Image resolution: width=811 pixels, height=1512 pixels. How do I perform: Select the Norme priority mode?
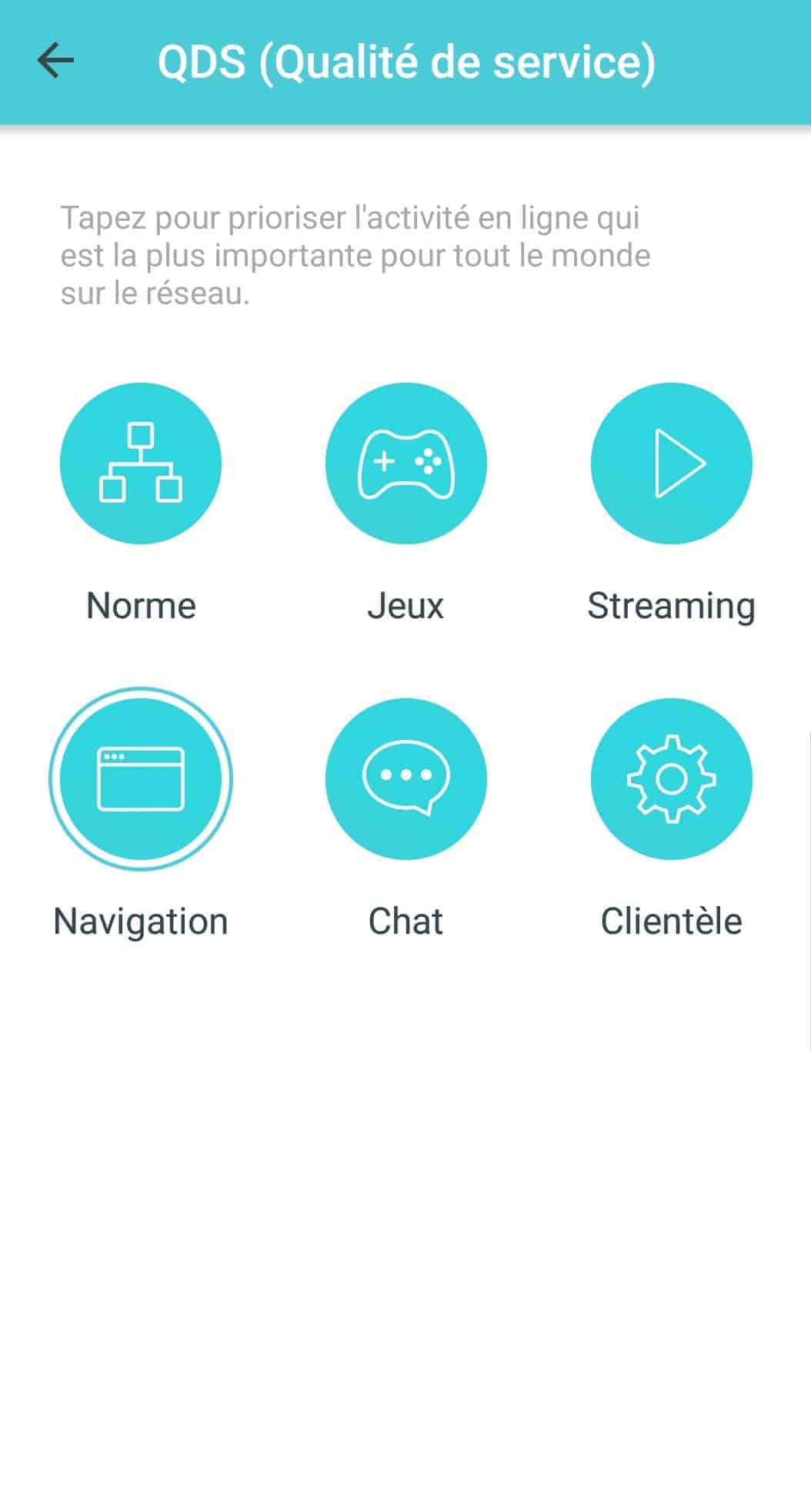141,463
